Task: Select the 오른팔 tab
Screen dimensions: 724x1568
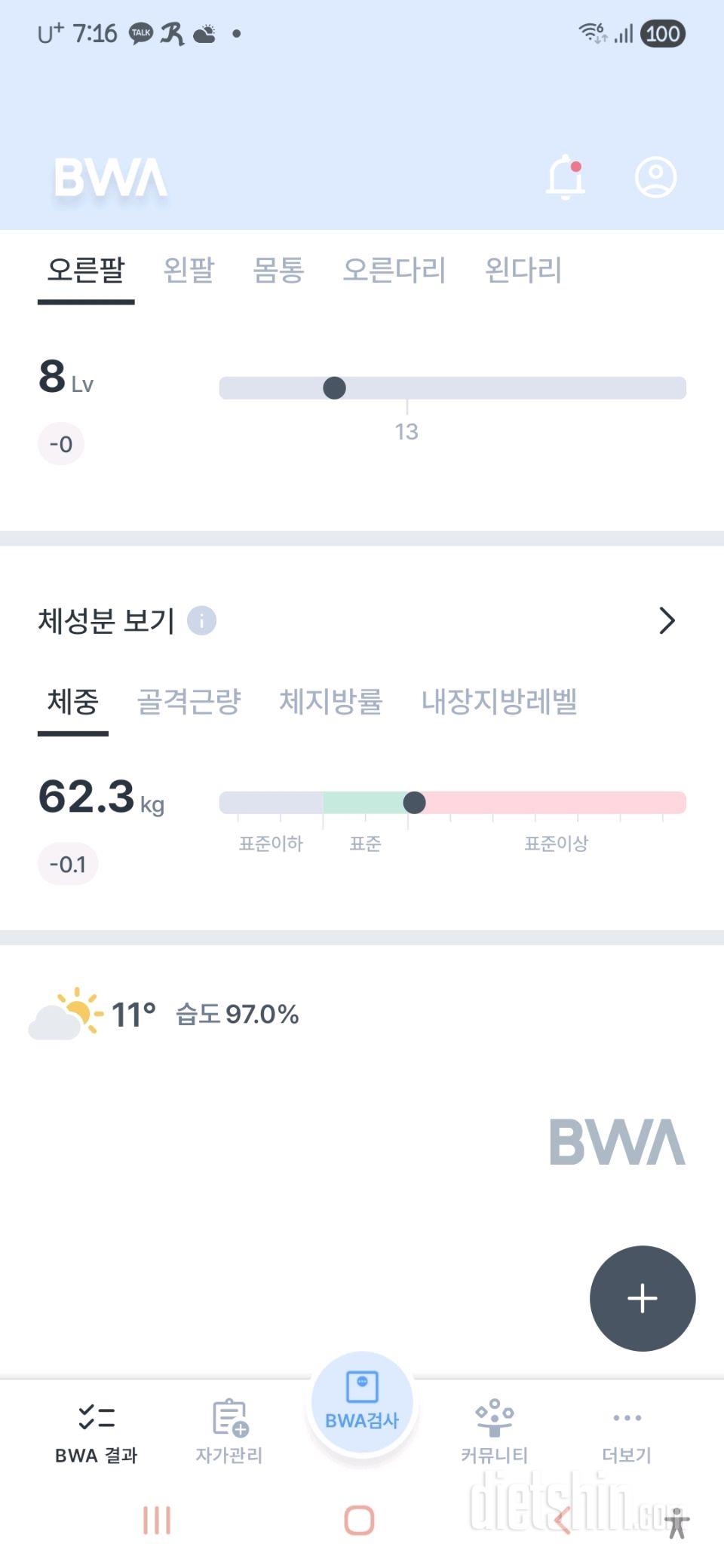Action: tap(86, 270)
